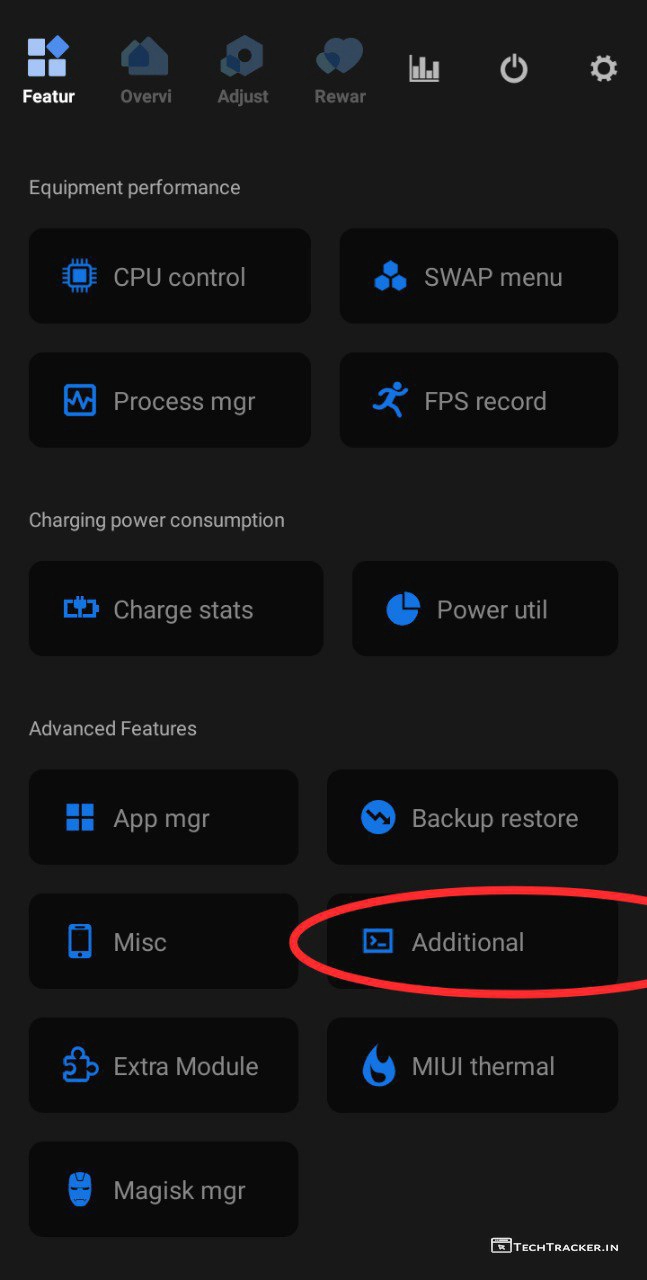Open the Misc section
The image size is (647, 1280).
tap(163, 942)
